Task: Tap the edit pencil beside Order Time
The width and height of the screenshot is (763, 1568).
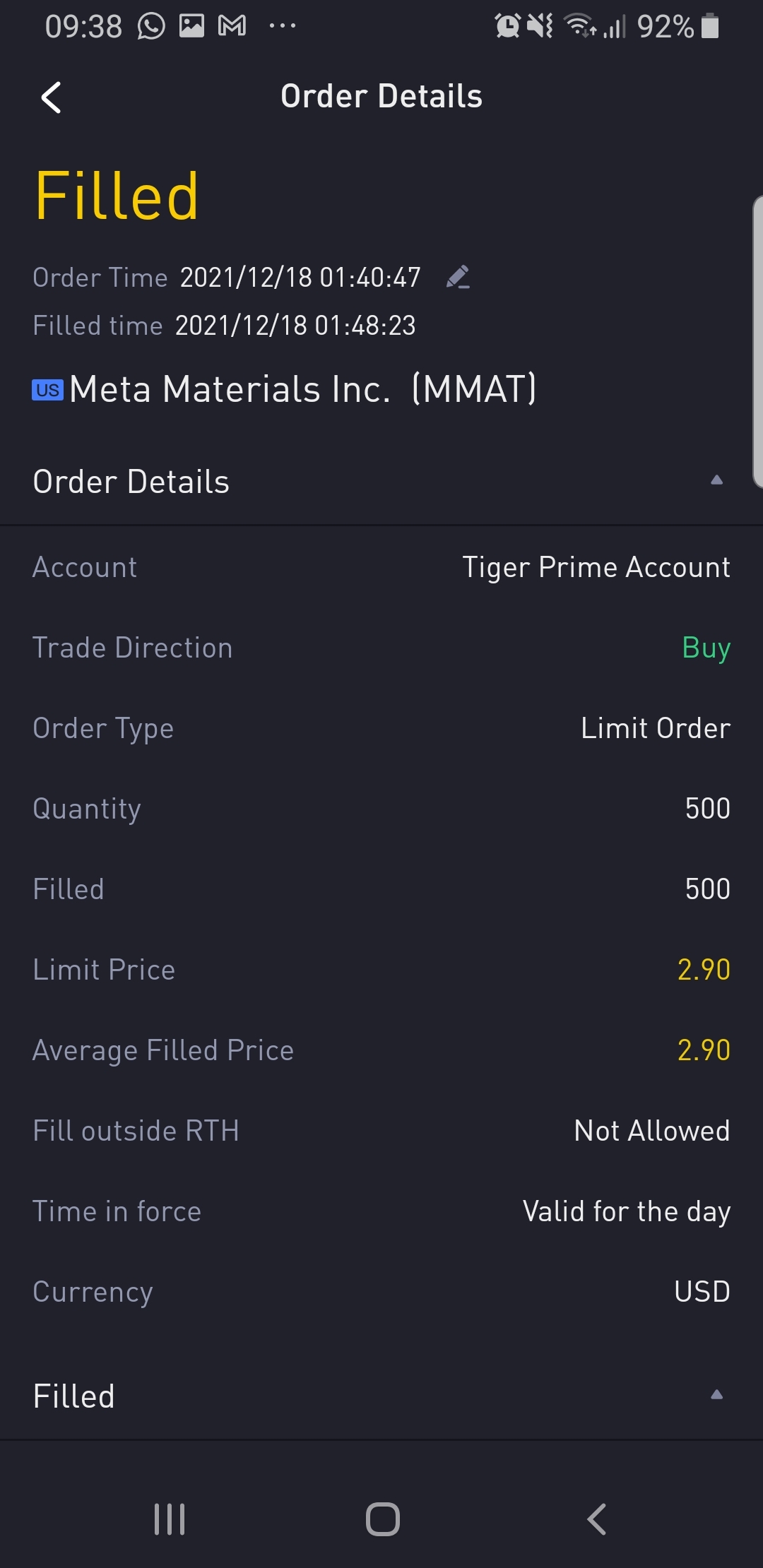Action: (459, 277)
